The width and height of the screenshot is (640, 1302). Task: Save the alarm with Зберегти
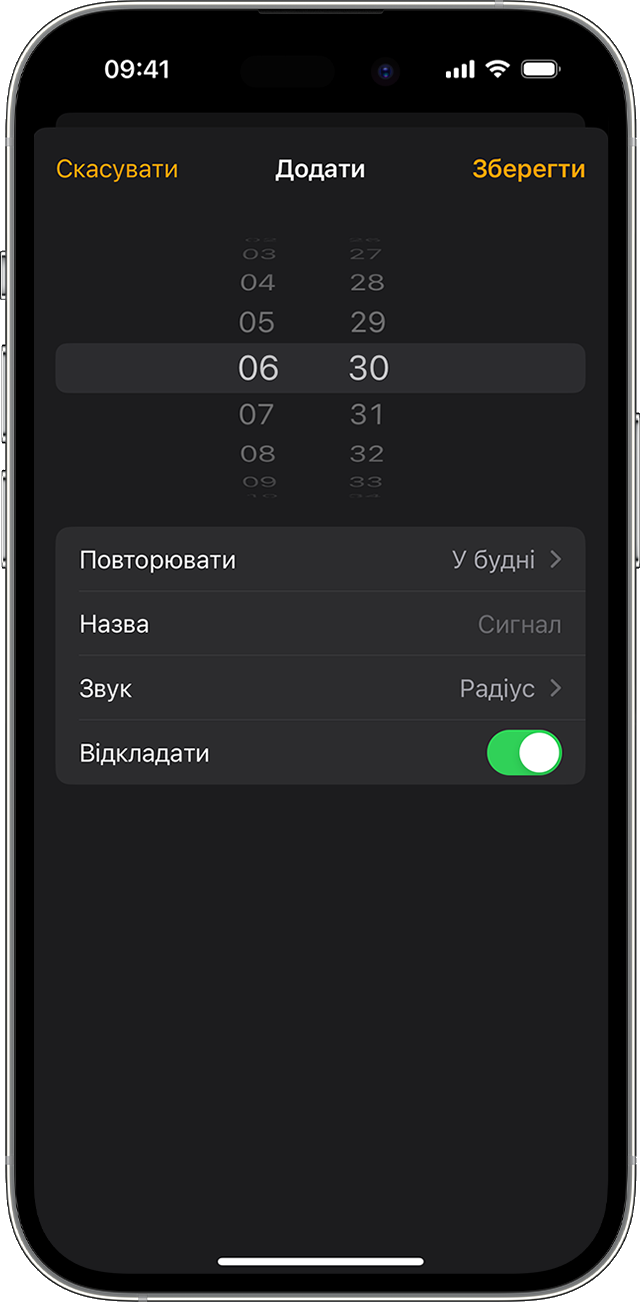pyautogui.click(x=528, y=169)
